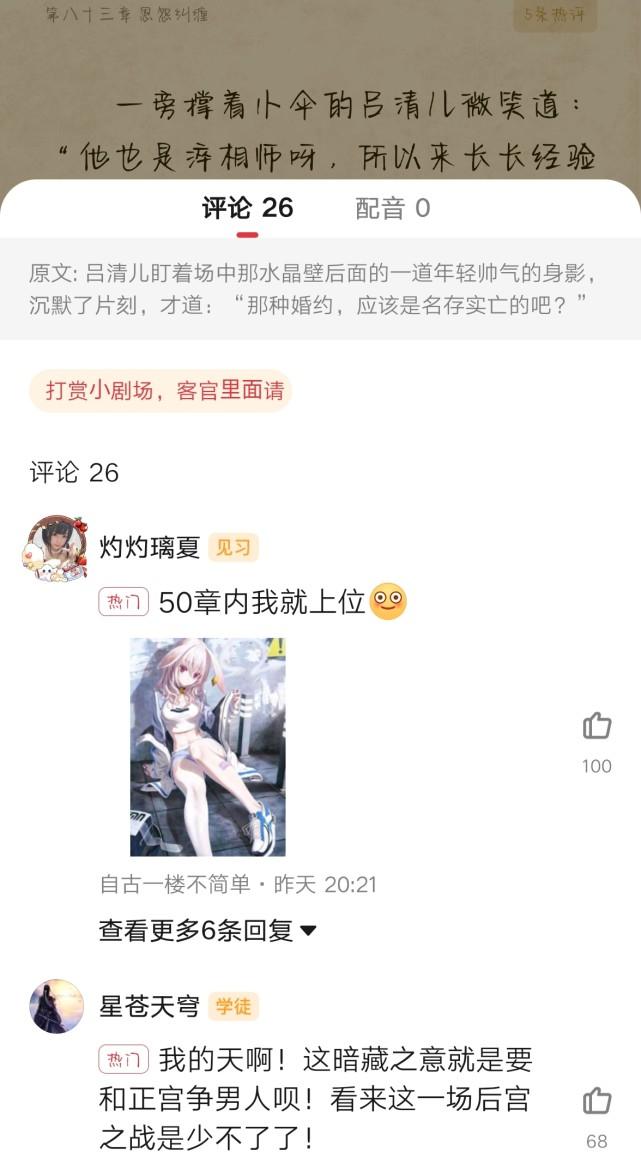The width and height of the screenshot is (641, 1164).
Task: Select the 评论 26 tab
Action: pos(247,208)
